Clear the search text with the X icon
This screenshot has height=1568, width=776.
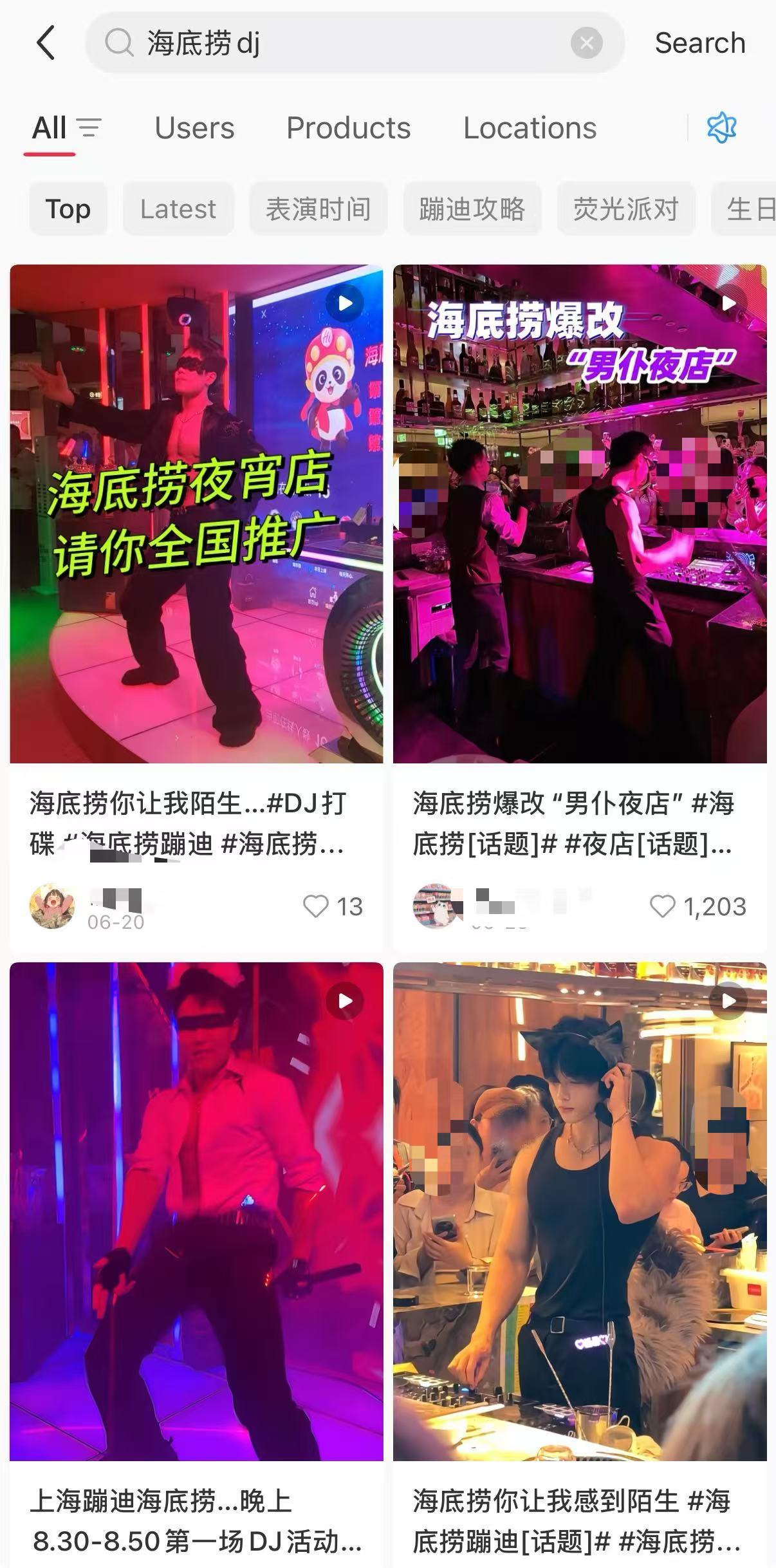click(x=586, y=43)
